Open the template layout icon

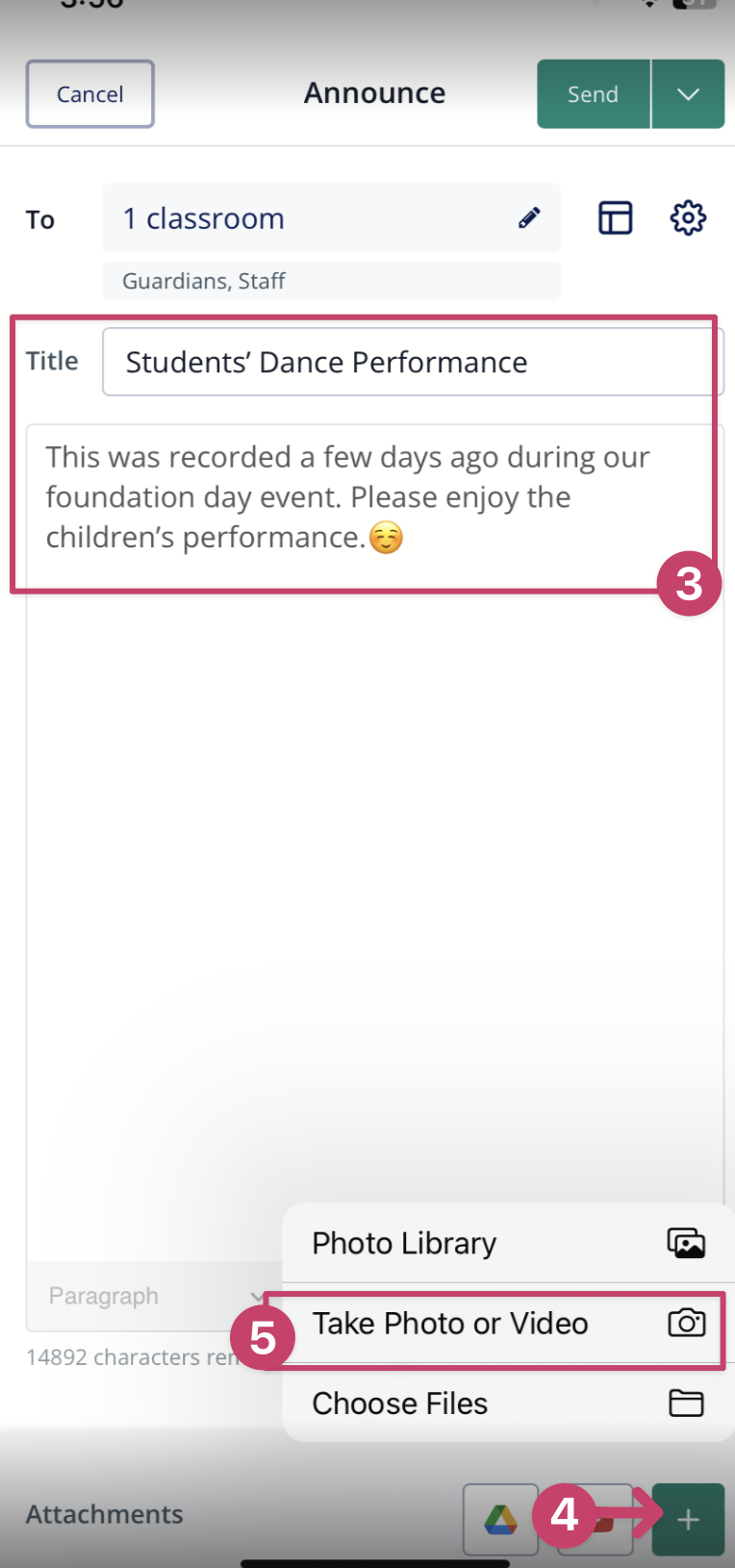616,218
